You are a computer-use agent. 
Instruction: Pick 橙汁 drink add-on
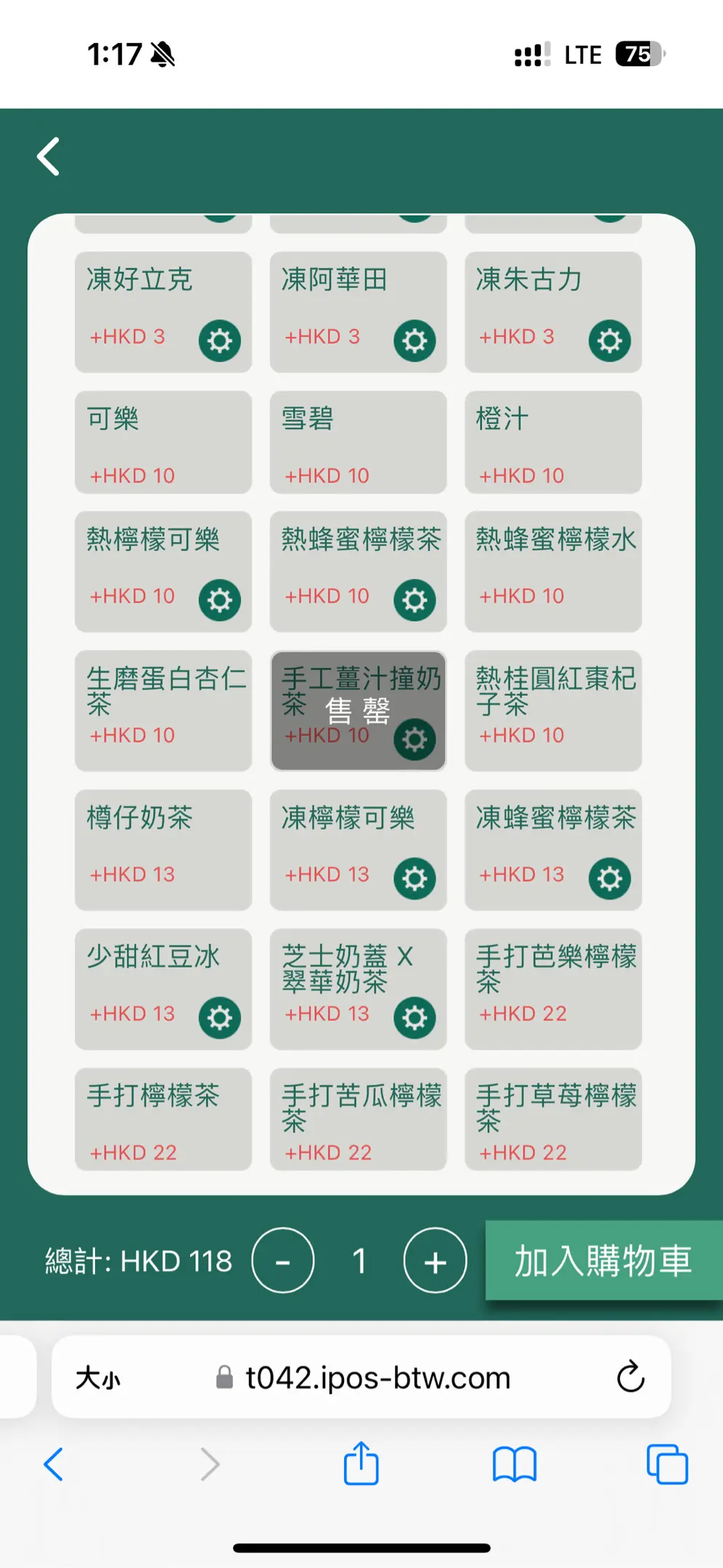point(552,442)
